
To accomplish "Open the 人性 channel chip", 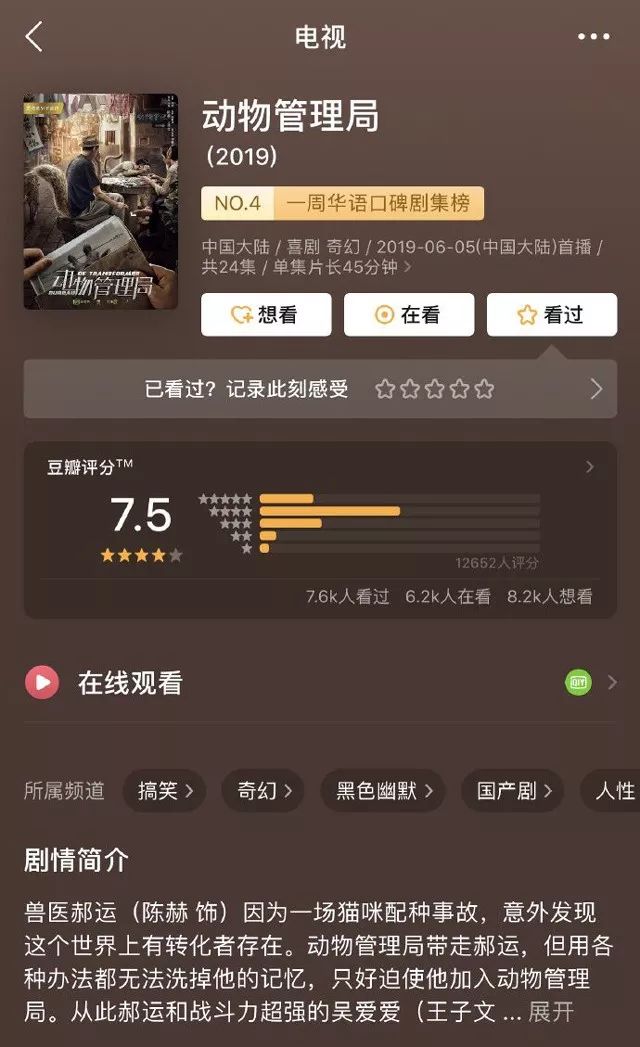I will (612, 791).
